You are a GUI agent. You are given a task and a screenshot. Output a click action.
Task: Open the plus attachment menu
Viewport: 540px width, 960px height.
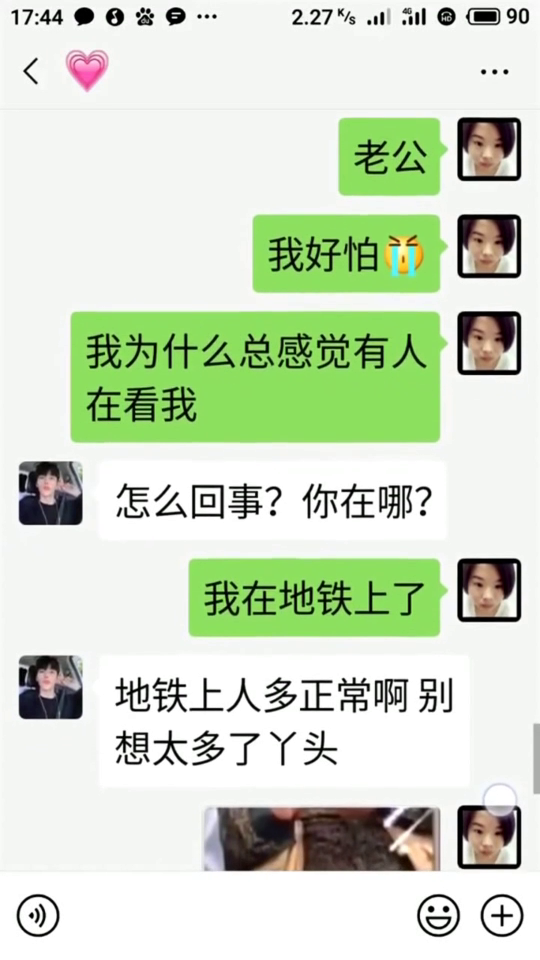(x=502, y=915)
